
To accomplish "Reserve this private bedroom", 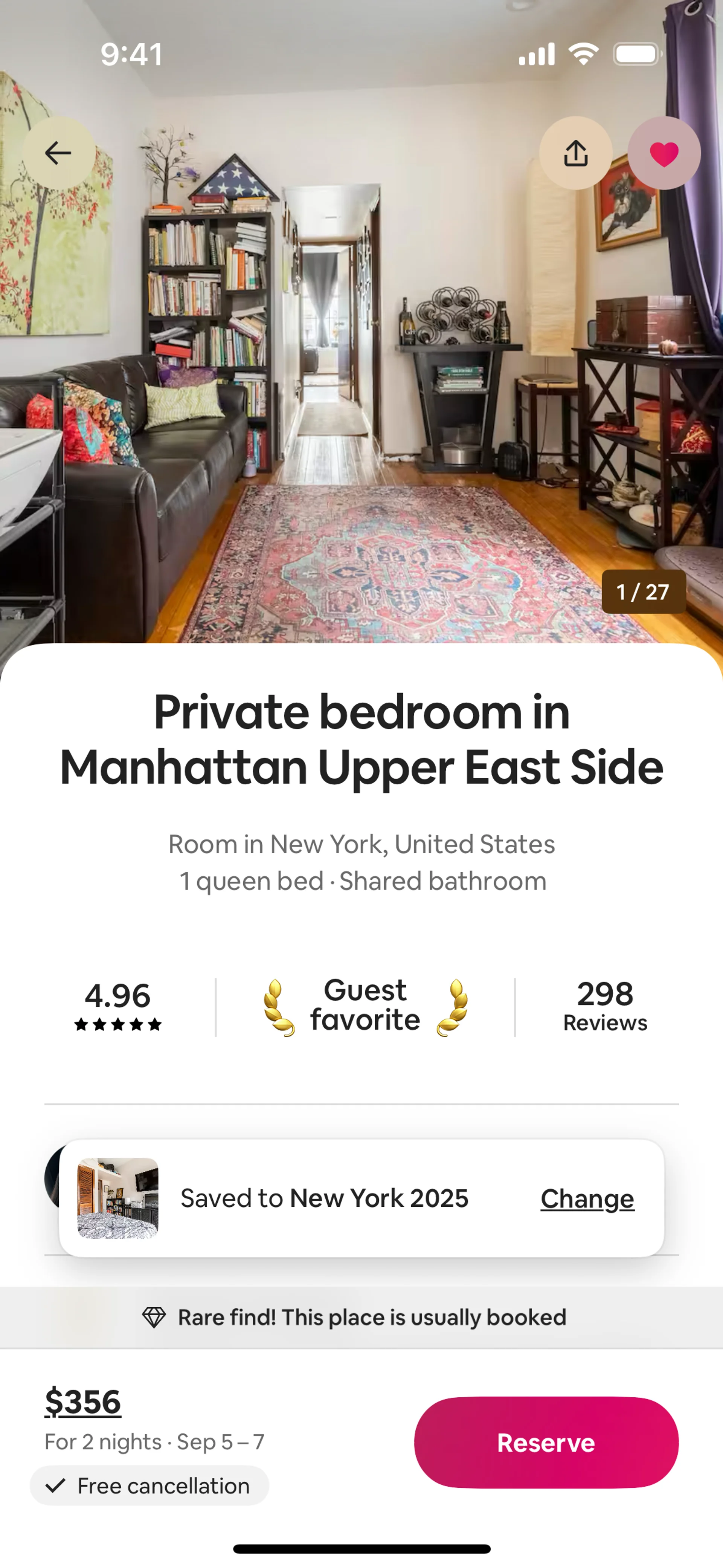I will pyautogui.click(x=546, y=1442).
